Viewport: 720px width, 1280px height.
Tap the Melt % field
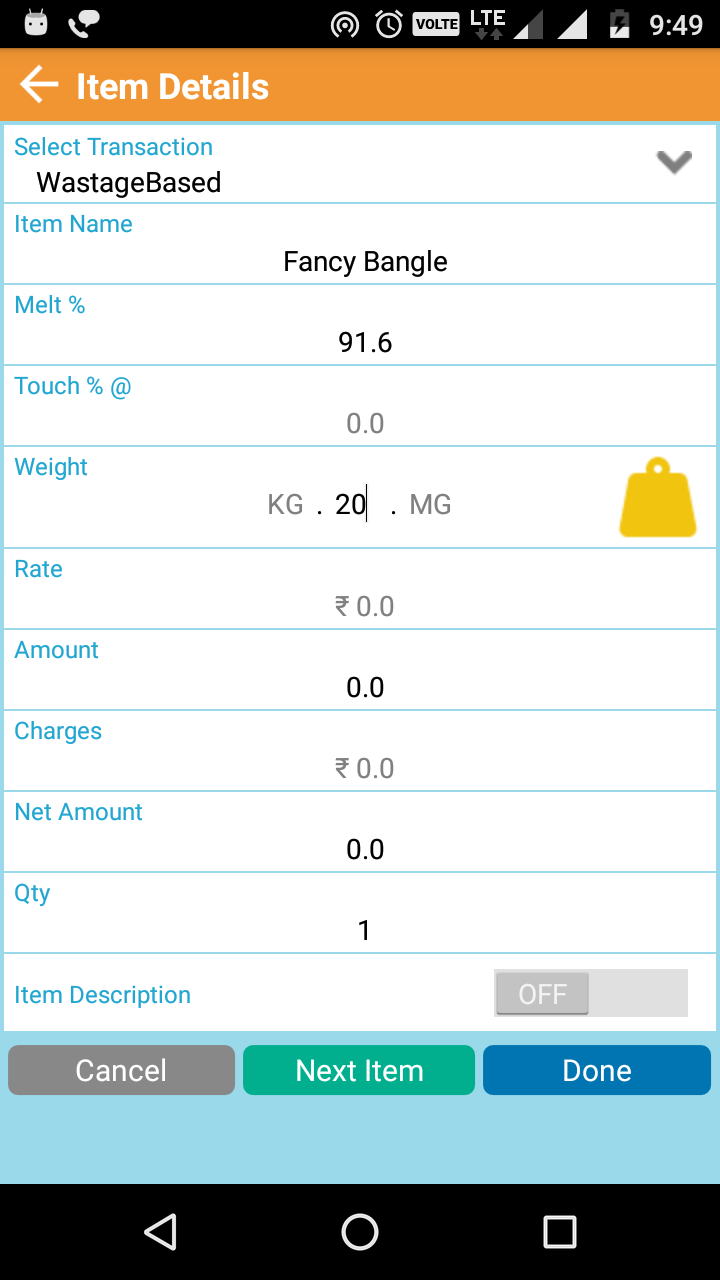pyautogui.click(x=365, y=343)
